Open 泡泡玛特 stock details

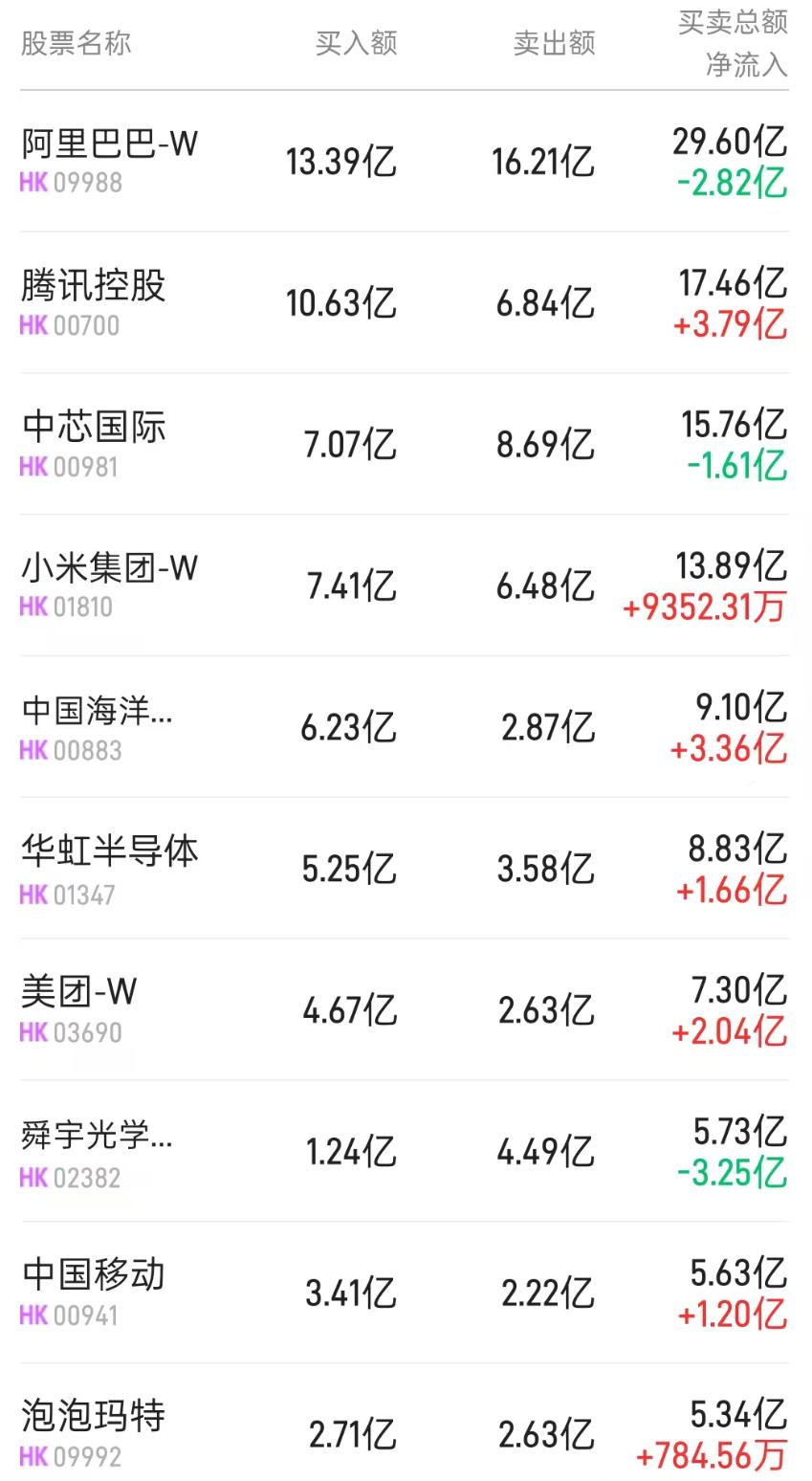click(x=91, y=1417)
